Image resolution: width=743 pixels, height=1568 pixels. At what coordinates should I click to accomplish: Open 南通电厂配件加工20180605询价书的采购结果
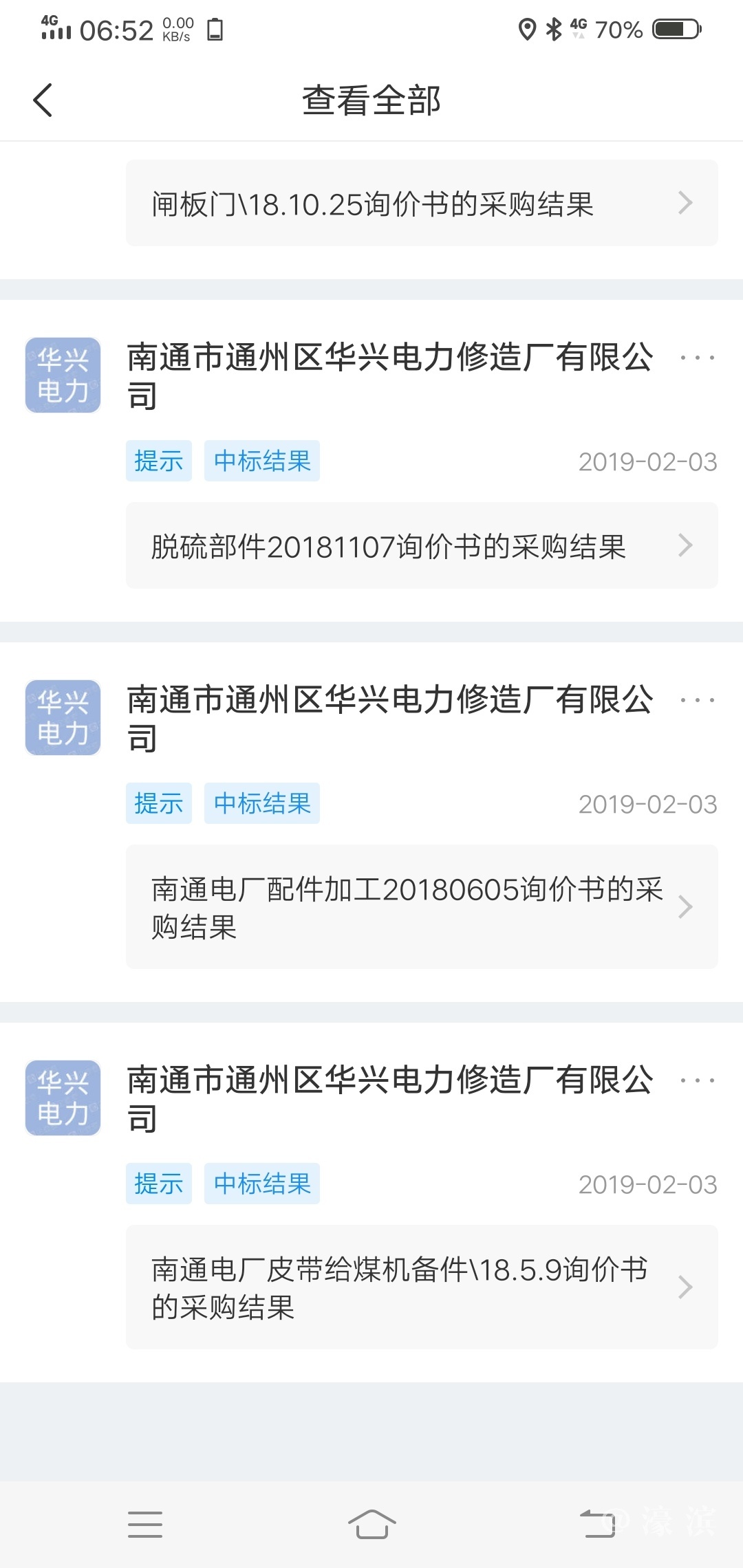(421, 907)
